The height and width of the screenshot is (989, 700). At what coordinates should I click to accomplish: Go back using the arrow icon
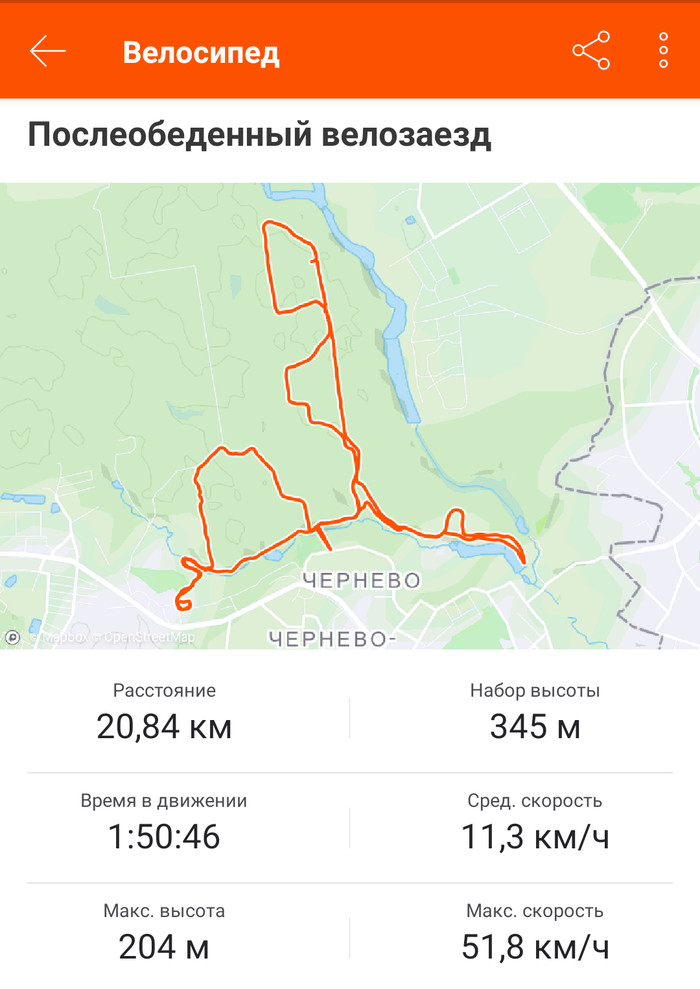48,51
